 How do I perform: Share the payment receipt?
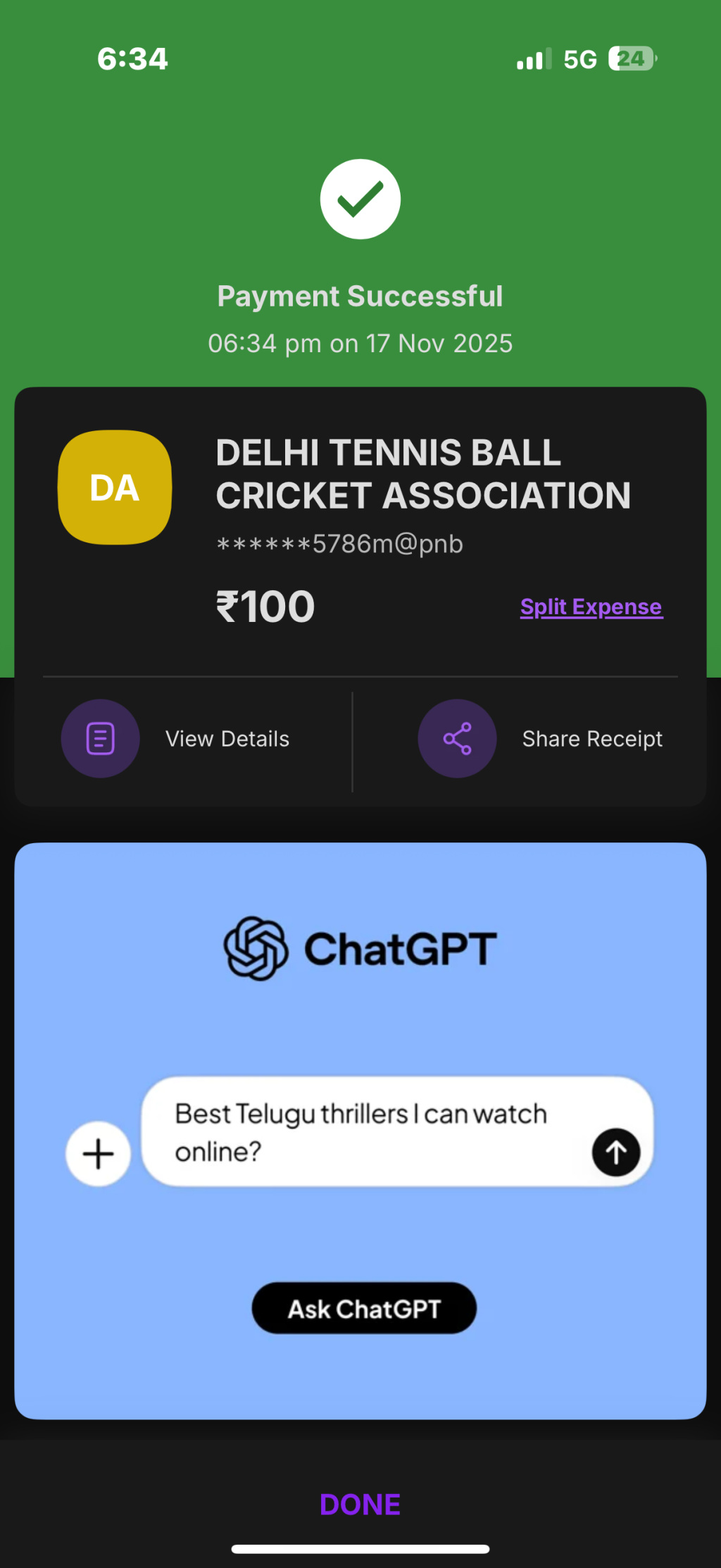point(539,738)
